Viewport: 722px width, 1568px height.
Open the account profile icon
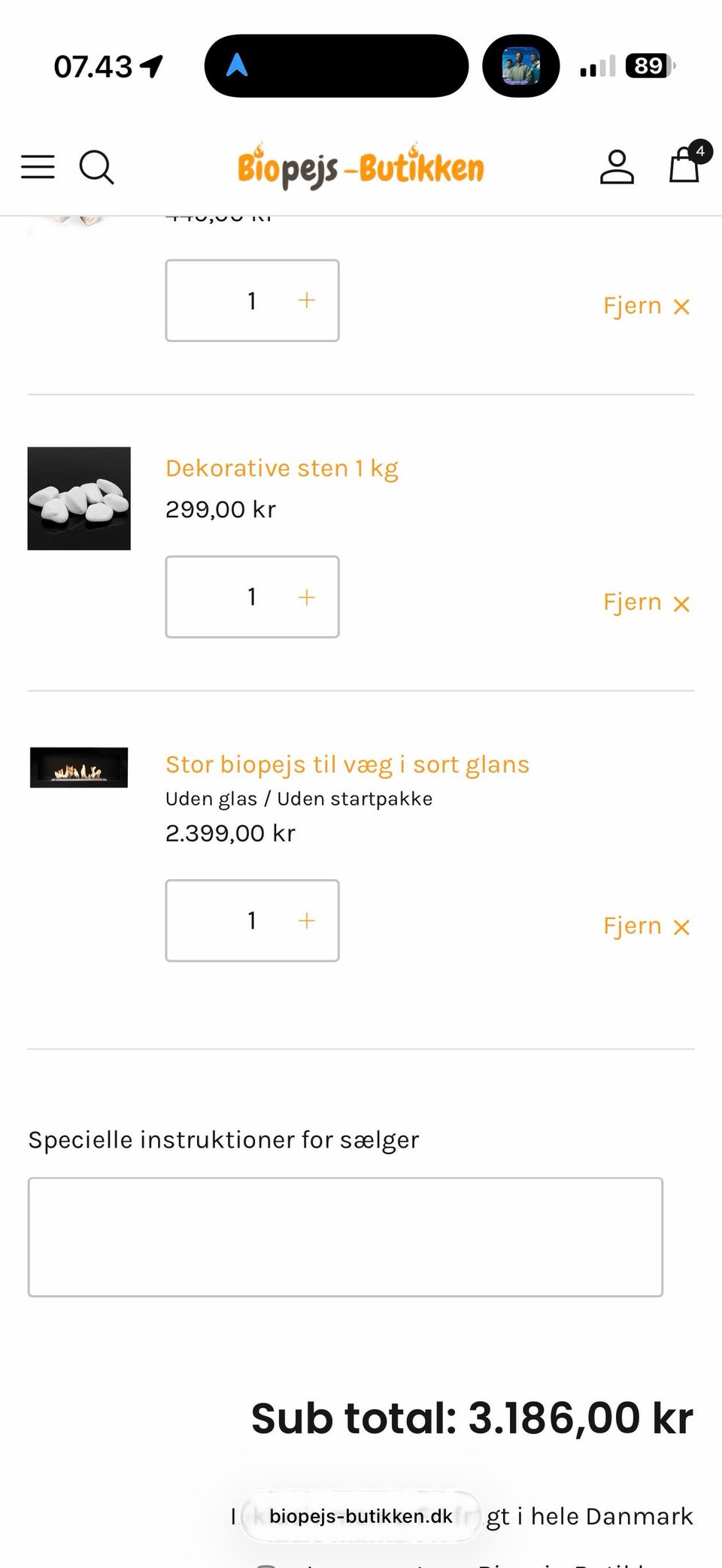[617, 166]
